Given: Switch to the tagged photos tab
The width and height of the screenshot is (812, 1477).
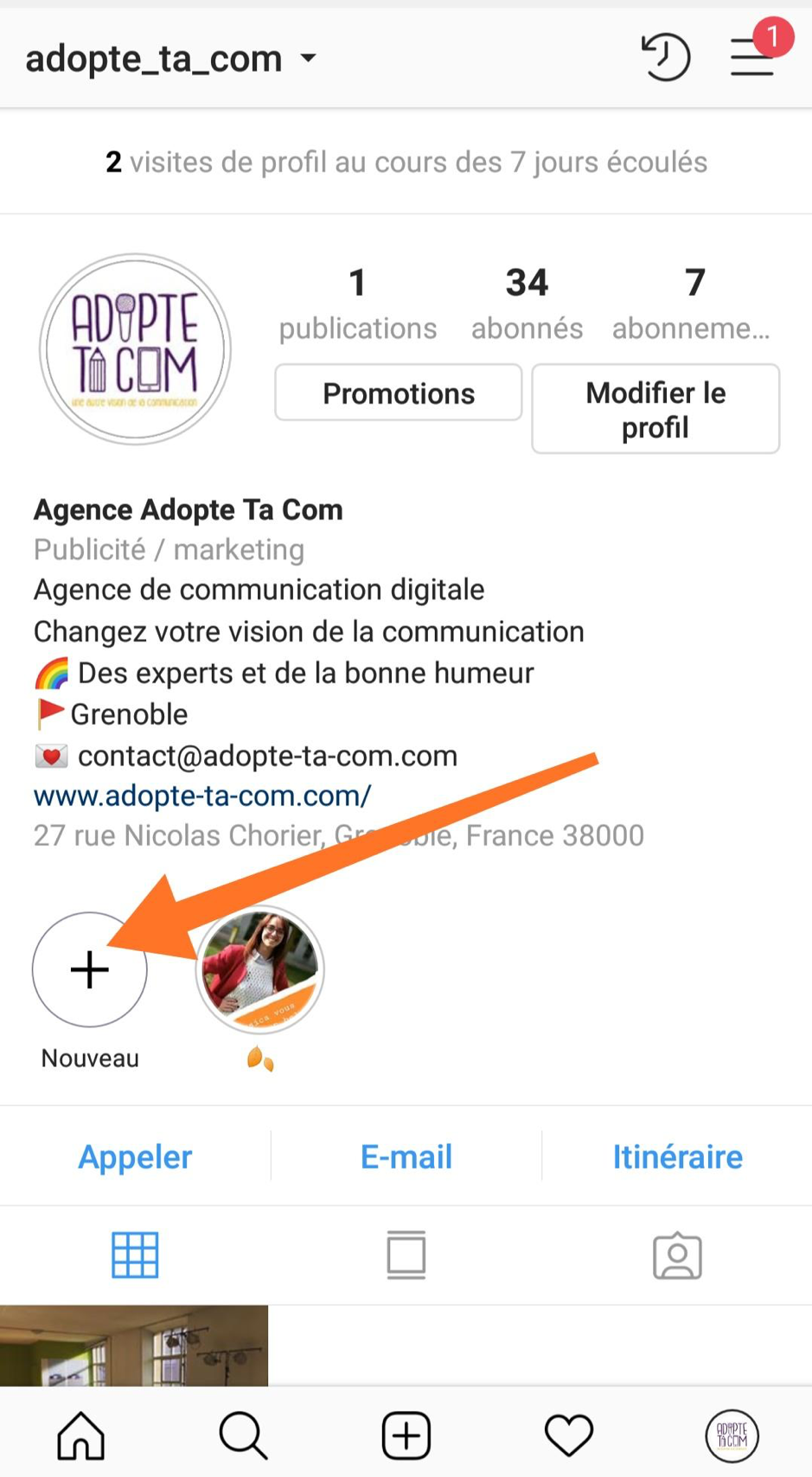Looking at the screenshot, I should pos(677,1255).
